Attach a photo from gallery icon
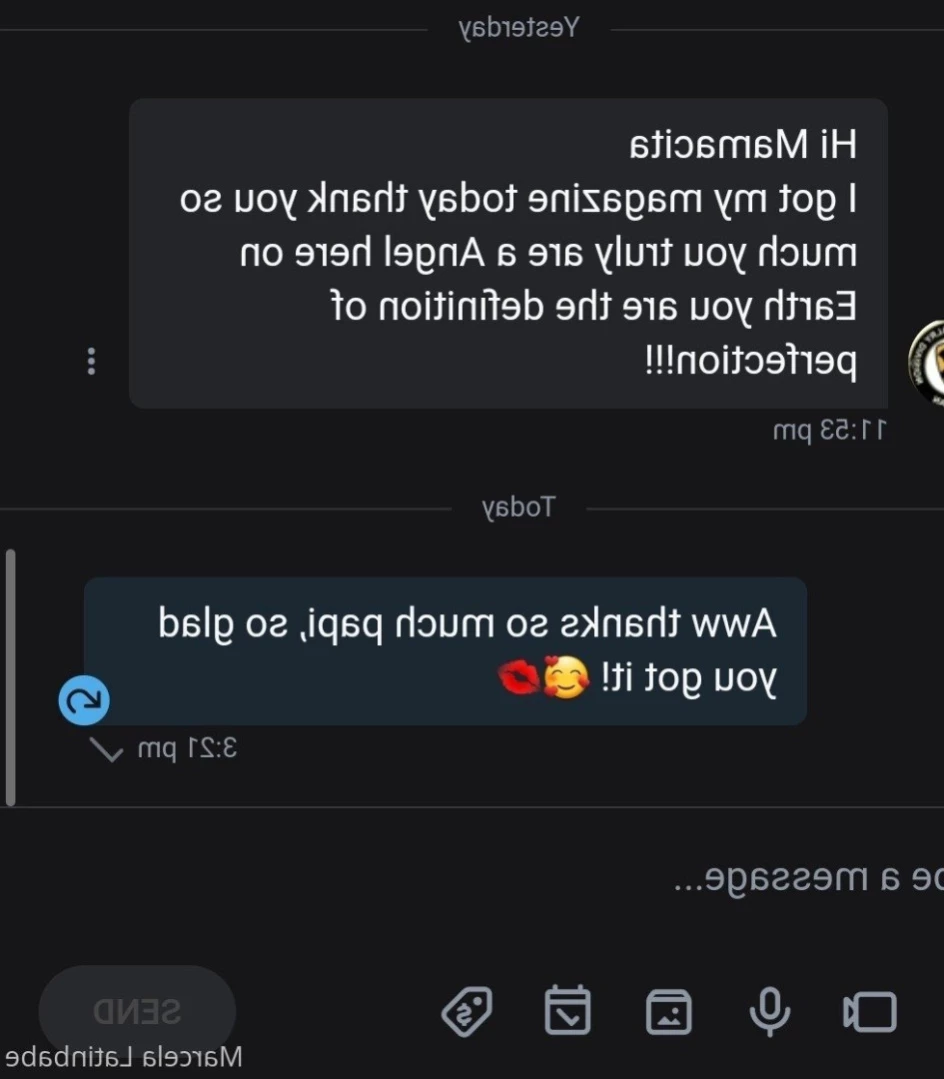The image size is (944, 1079). click(x=668, y=1012)
